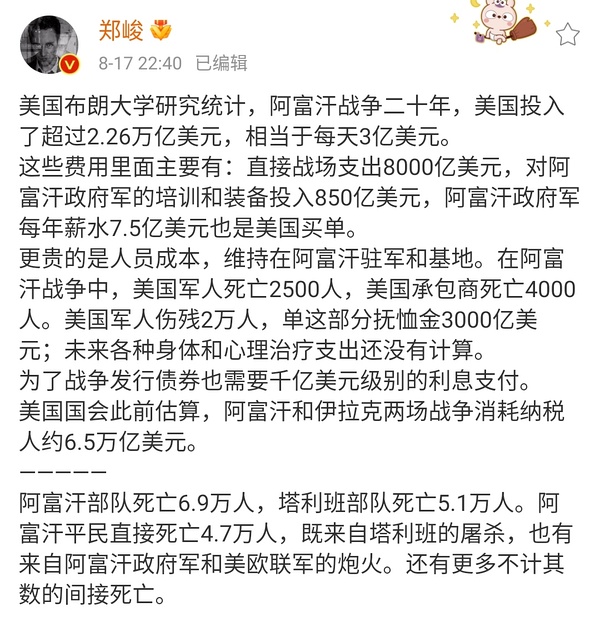Favorite this post with the star icon
Screen dimensions: 600x622
(567, 35)
